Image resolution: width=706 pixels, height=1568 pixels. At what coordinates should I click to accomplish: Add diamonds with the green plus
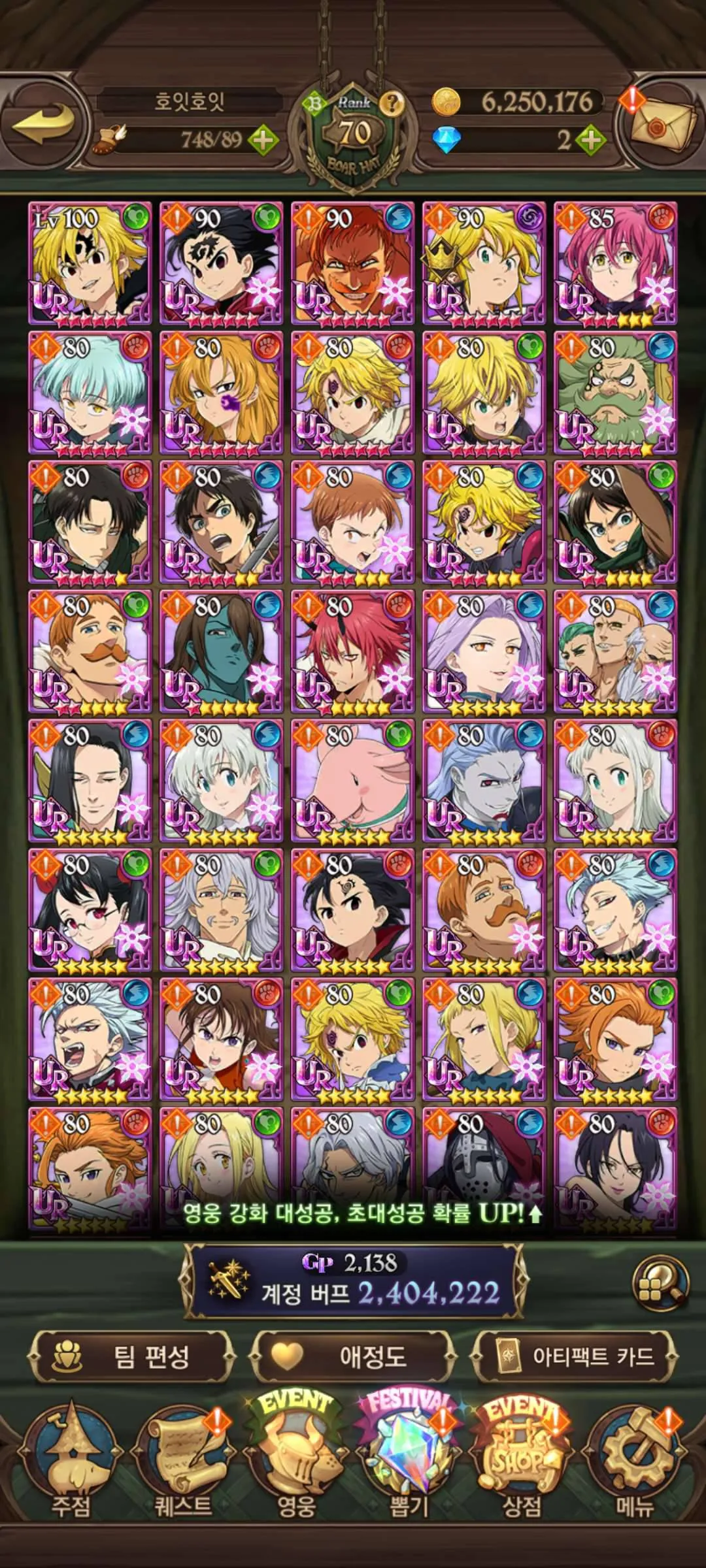(590, 140)
